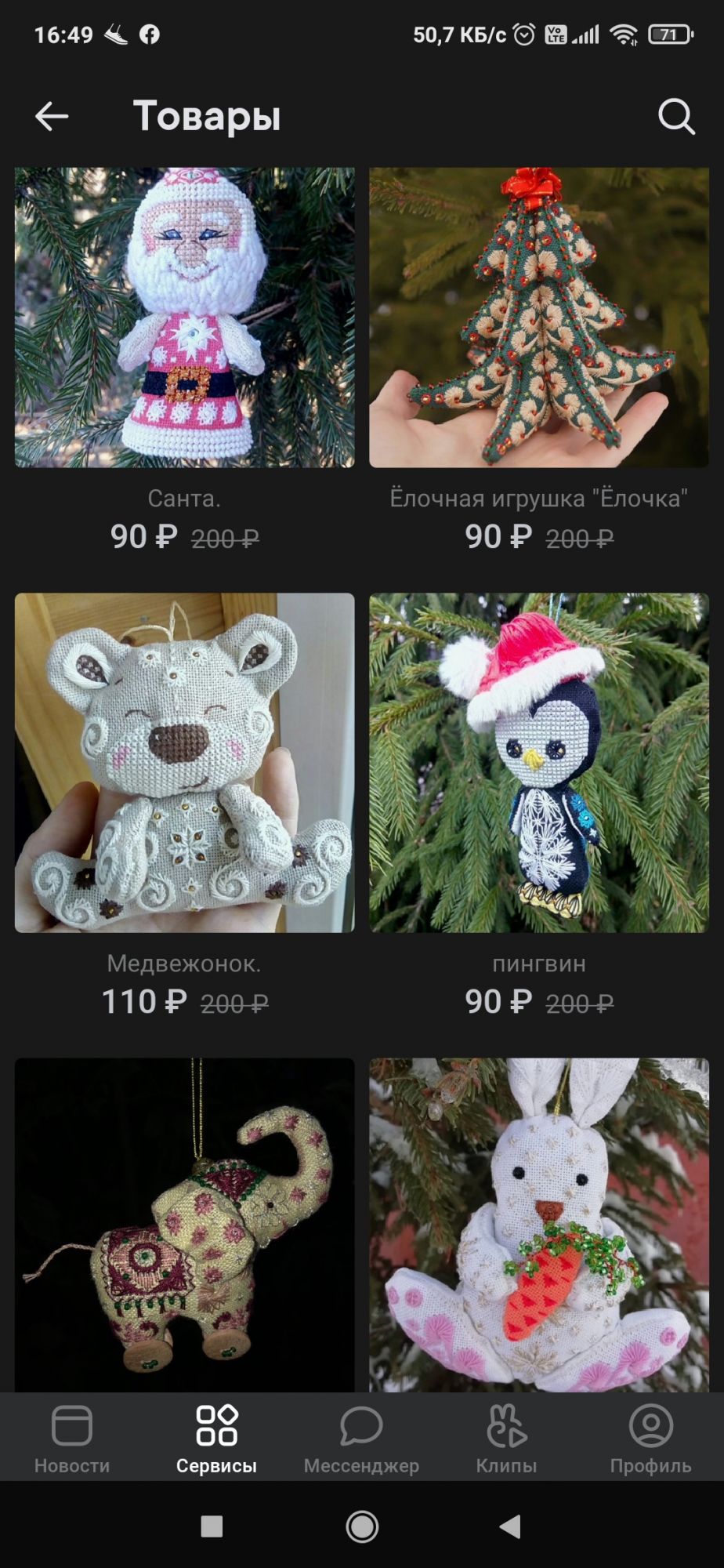Open the Сервисы tab
Viewport: 724px width, 1568px height.
[216, 1439]
